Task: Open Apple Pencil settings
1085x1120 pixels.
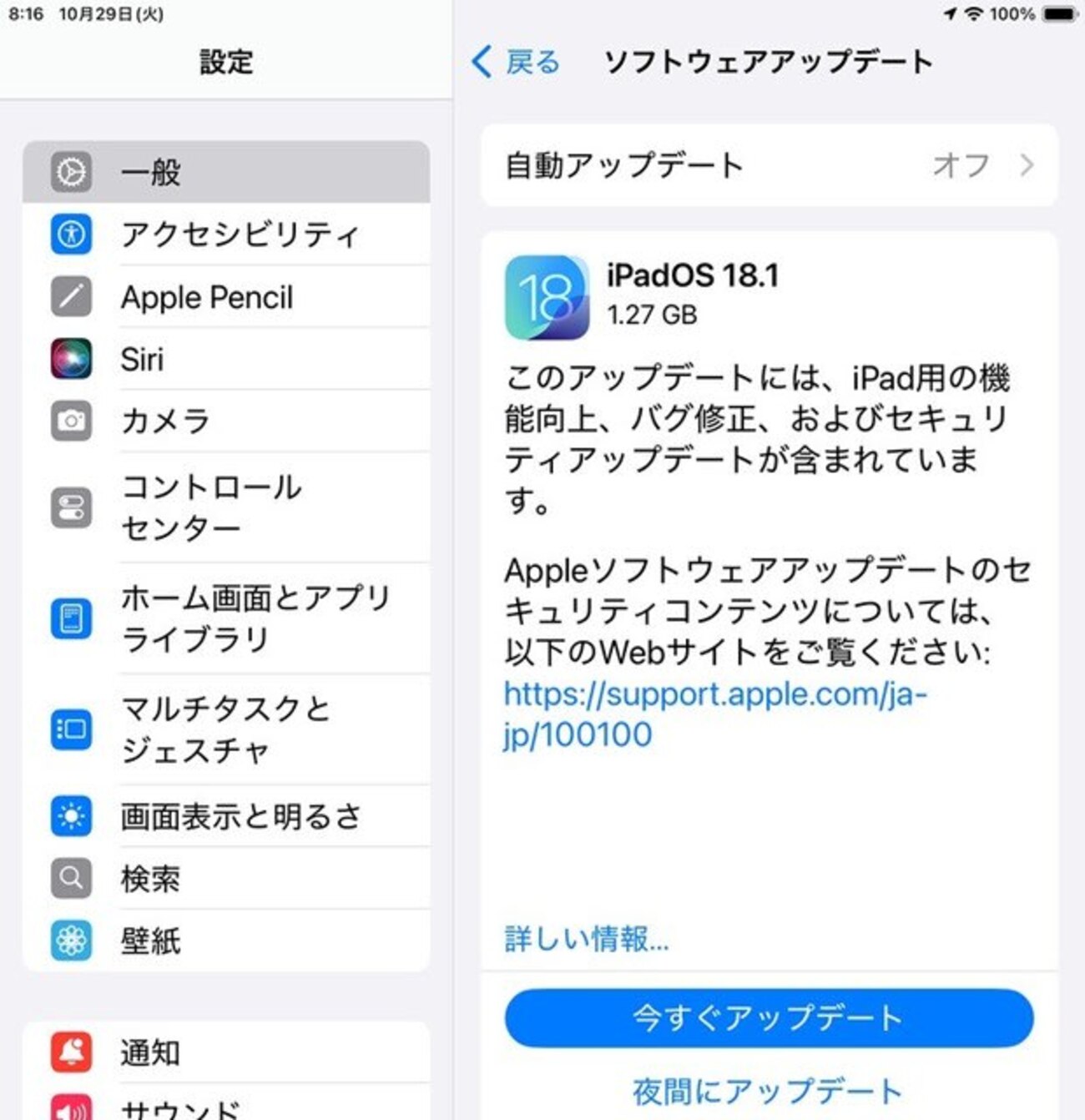Action: click(x=226, y=297)
